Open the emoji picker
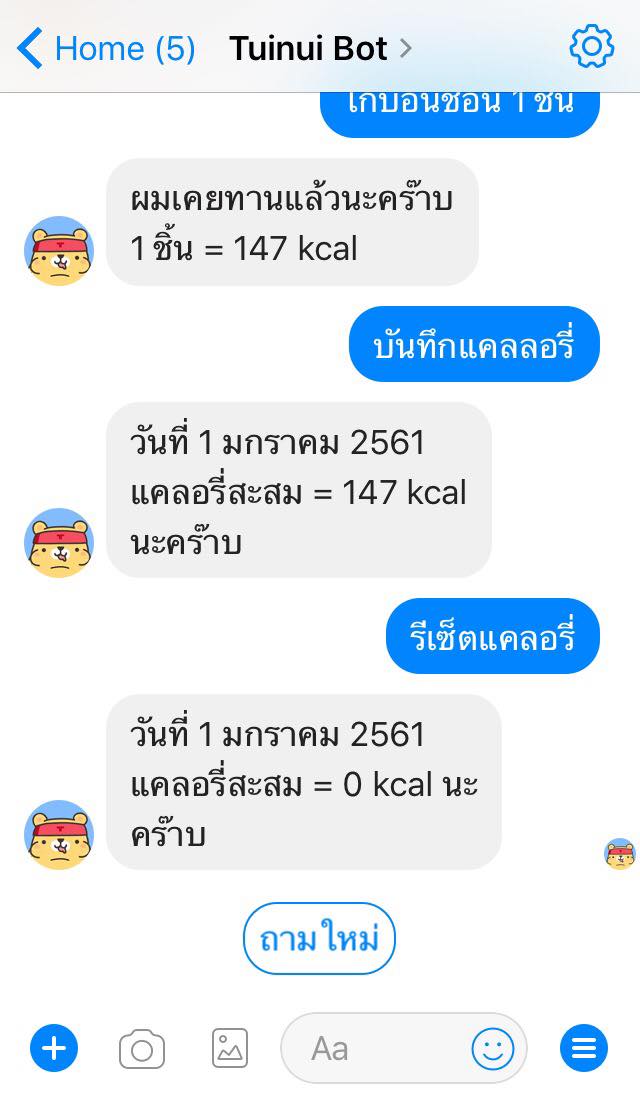The image size is (640, 1099). point(492,1049)
